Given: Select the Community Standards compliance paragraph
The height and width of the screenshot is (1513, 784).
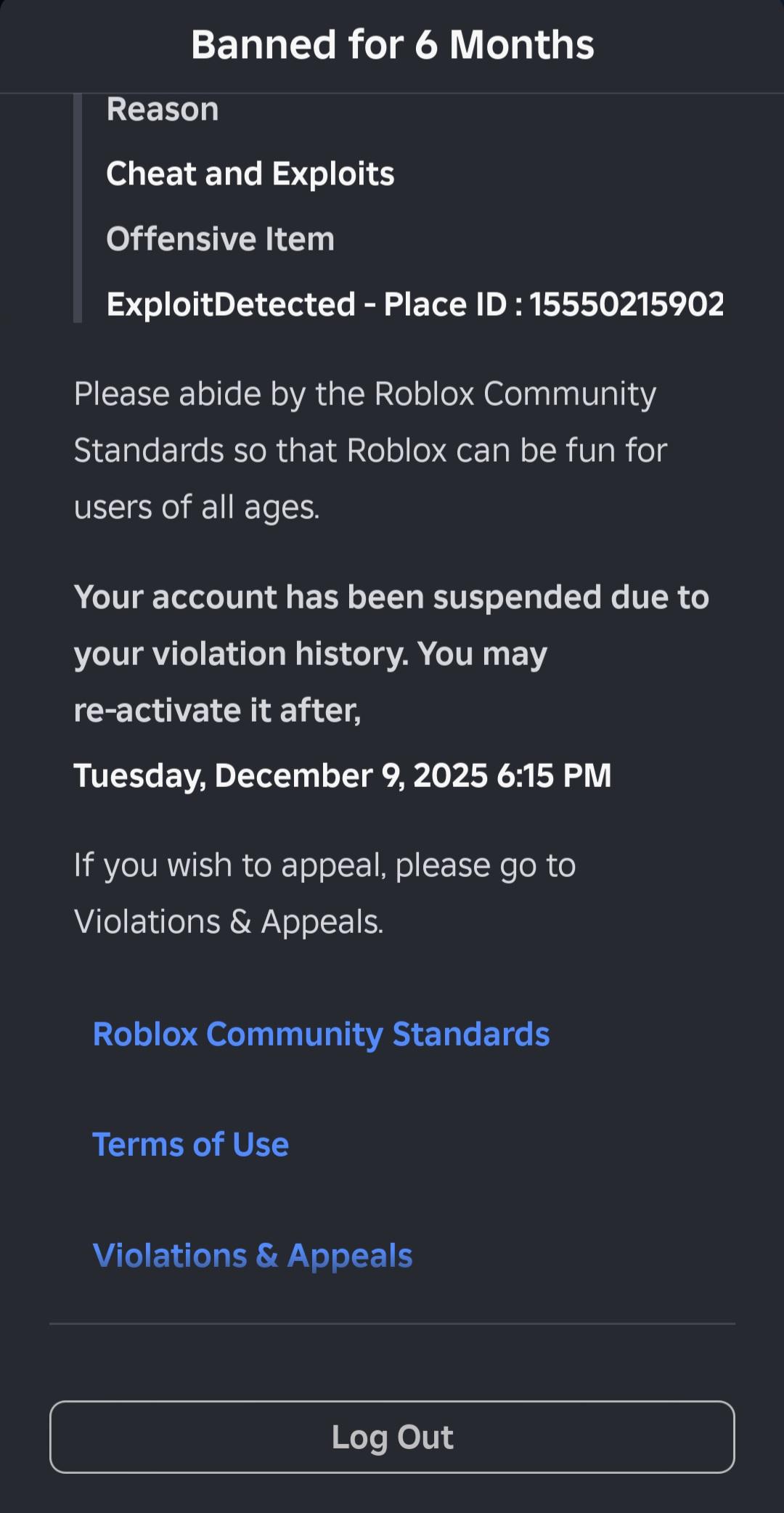Looking at the screenshot, I should [x=370, y=450].
